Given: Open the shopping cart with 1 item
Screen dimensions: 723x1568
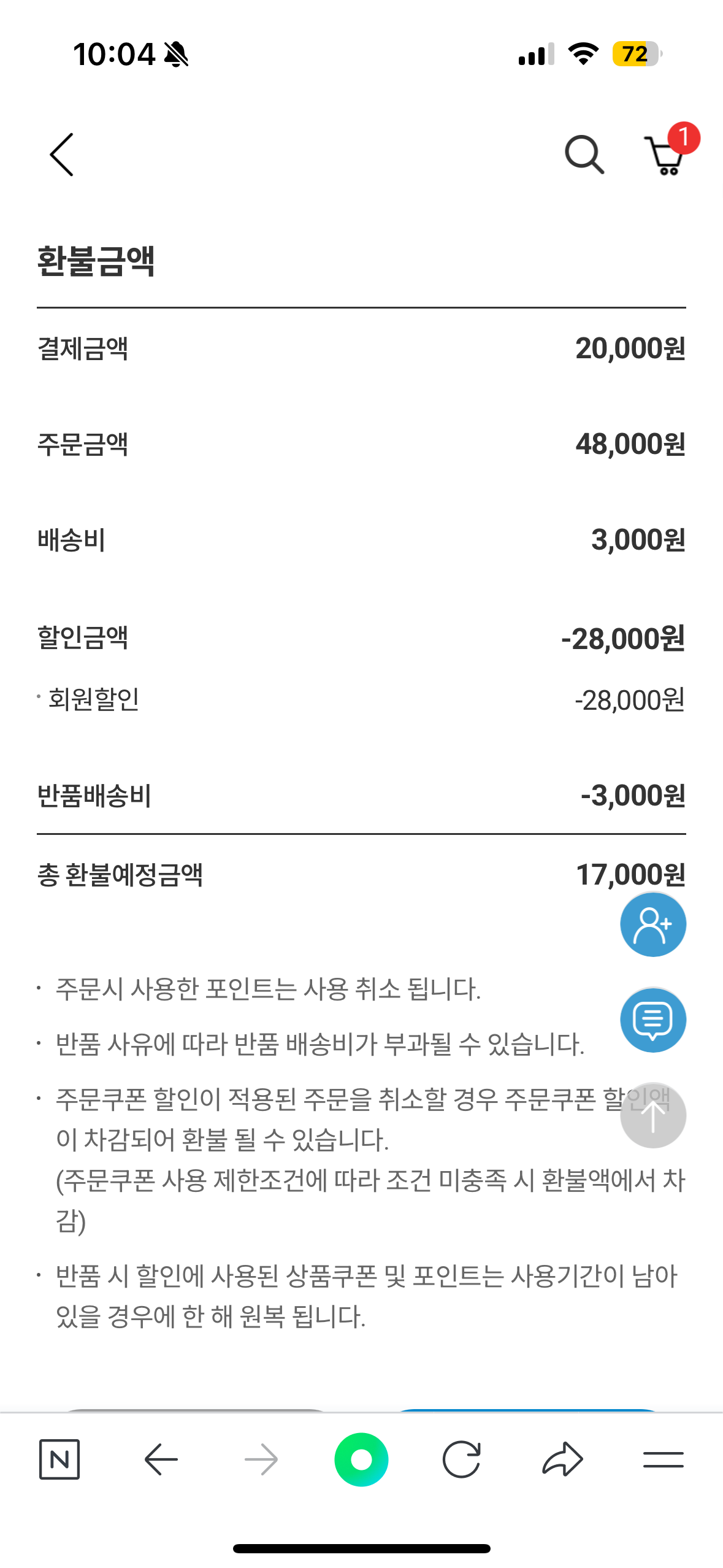Looking at the screenshot, I should pyautogui.click(x=665, y=156).
